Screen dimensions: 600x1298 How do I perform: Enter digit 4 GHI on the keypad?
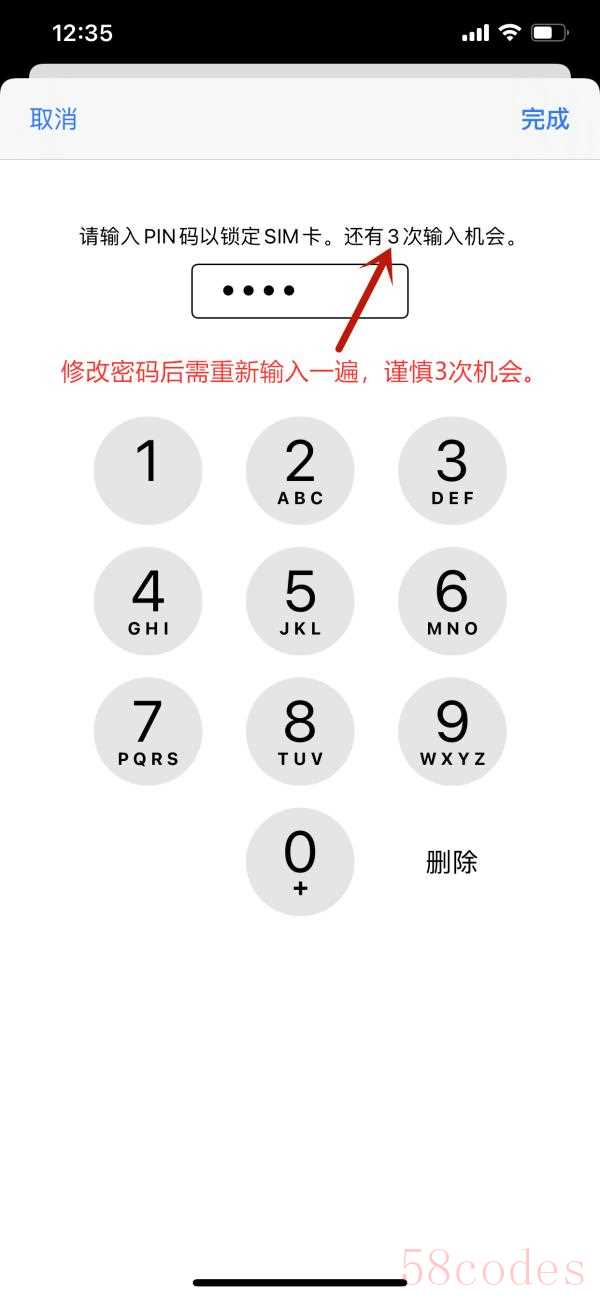[x=148, y=601]
